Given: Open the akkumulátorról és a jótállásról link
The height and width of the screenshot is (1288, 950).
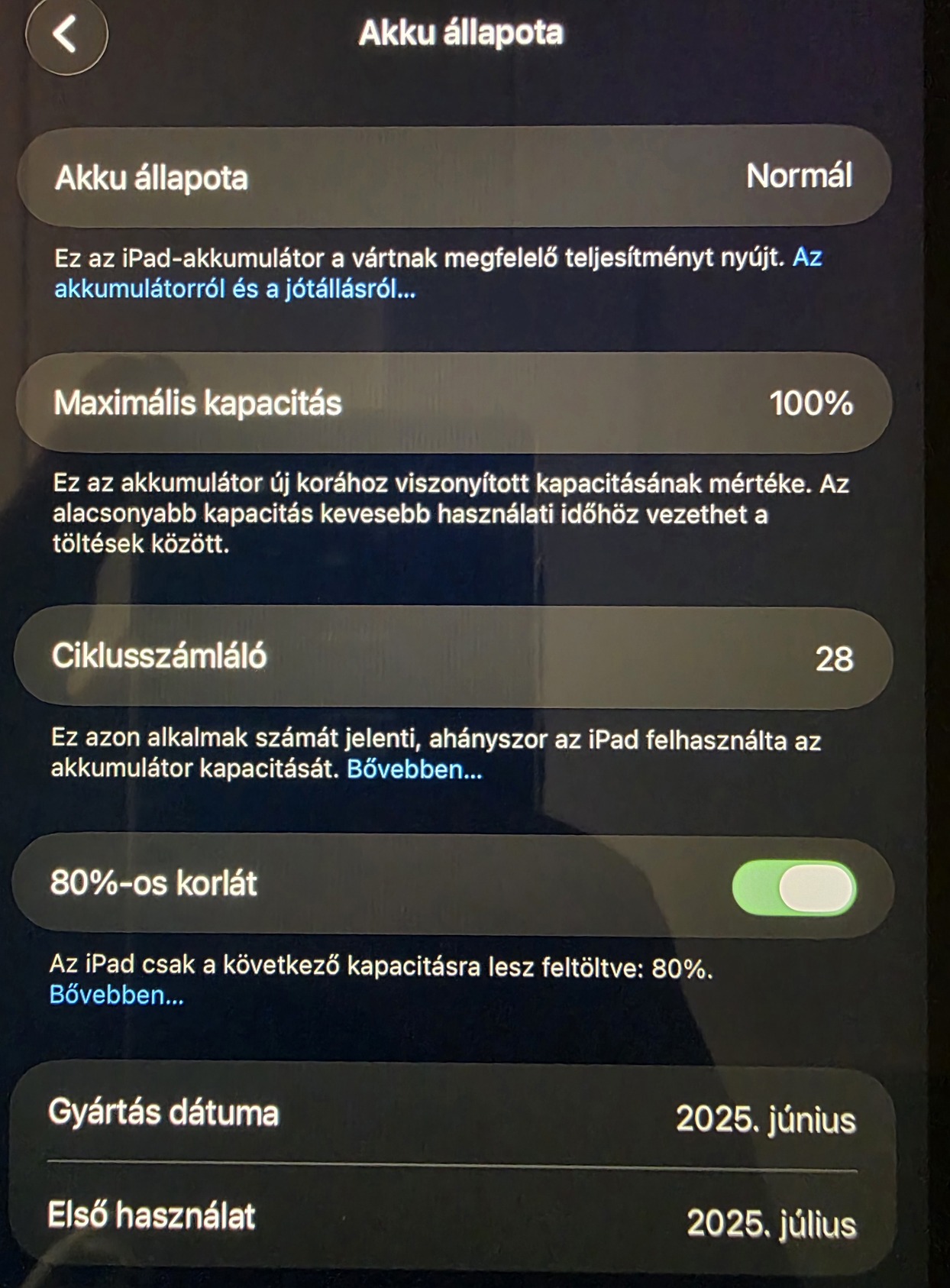Looking at the screenshot, I should tap(234, 290).
